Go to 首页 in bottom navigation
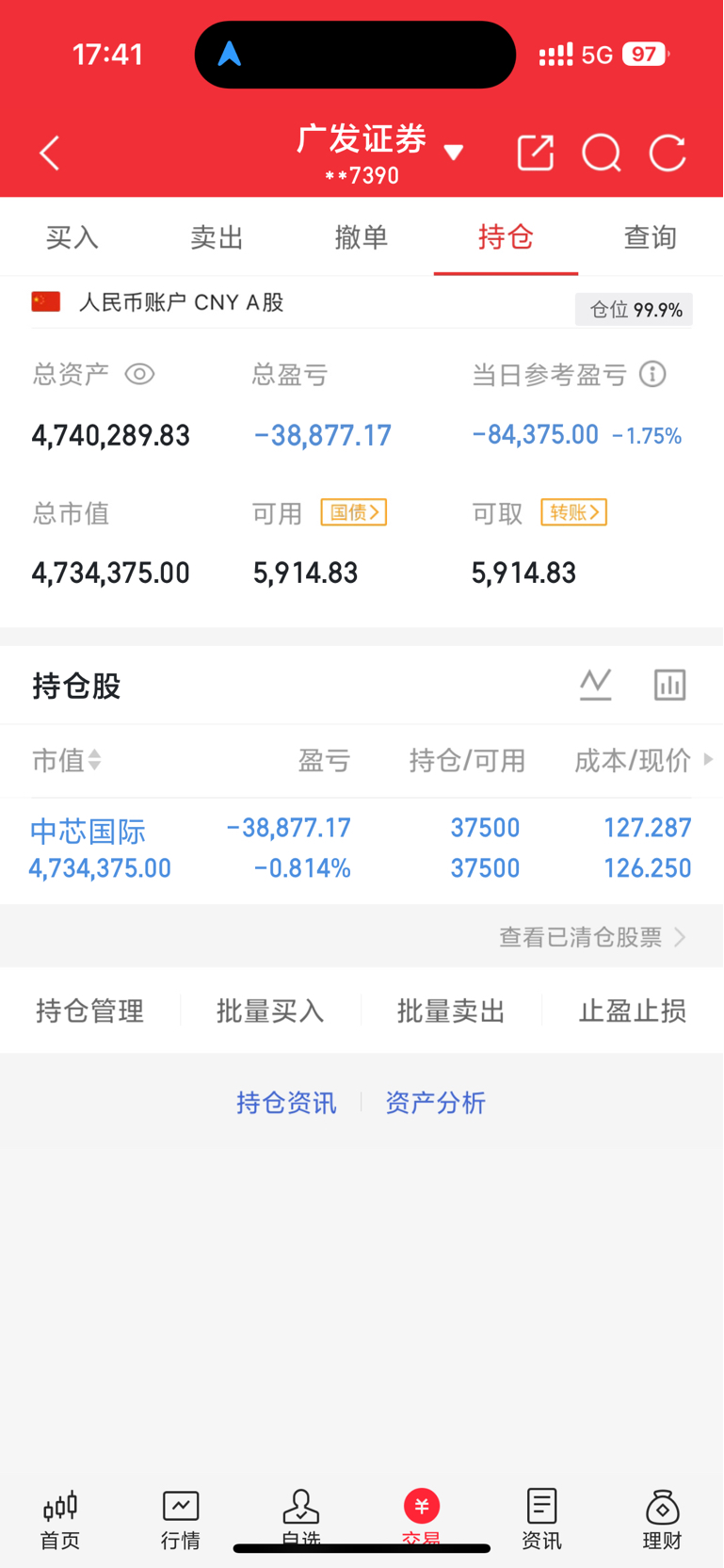The image size is (724, 1568). tap(60, 1520)
